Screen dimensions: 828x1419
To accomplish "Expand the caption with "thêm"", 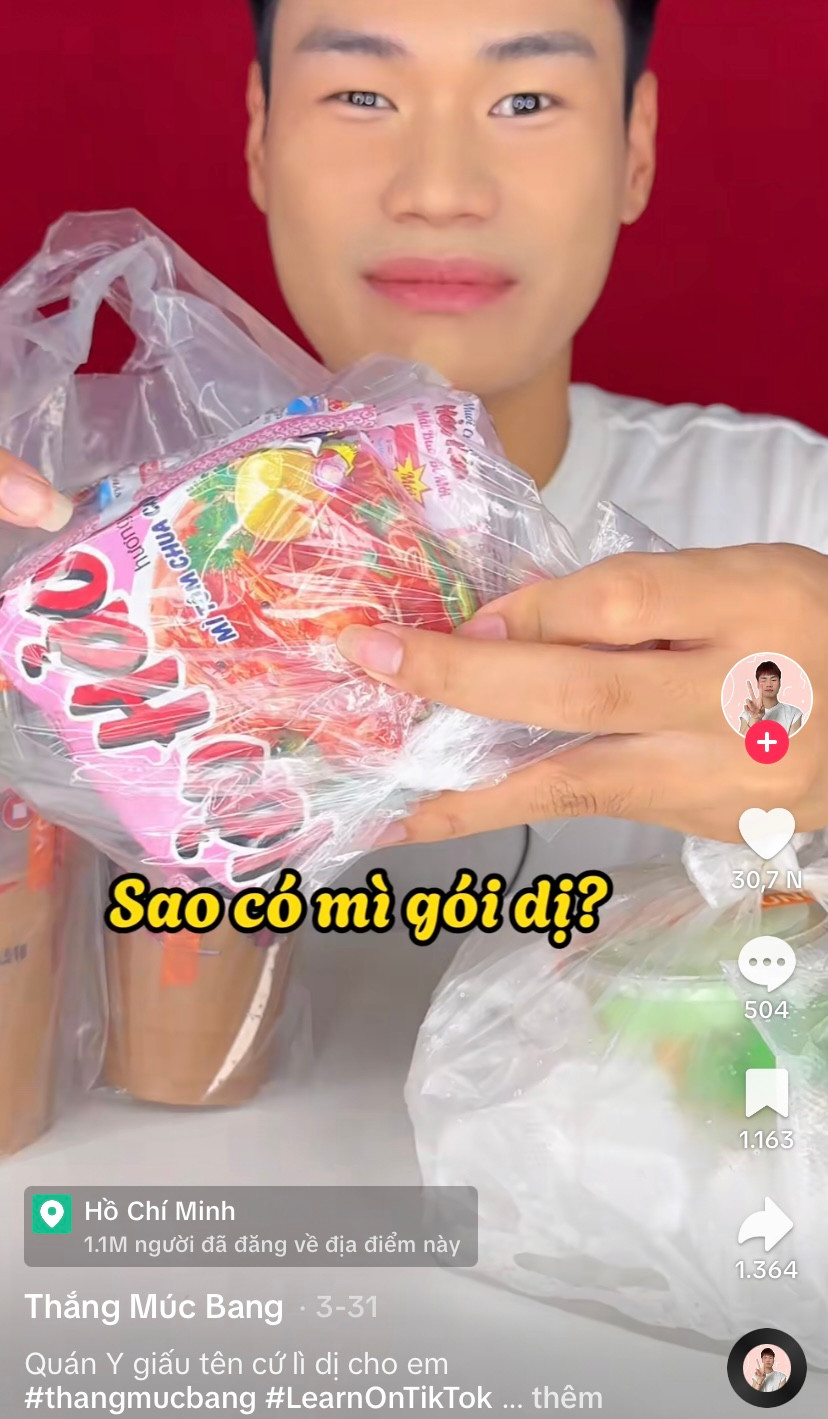I will (567, 1398).
